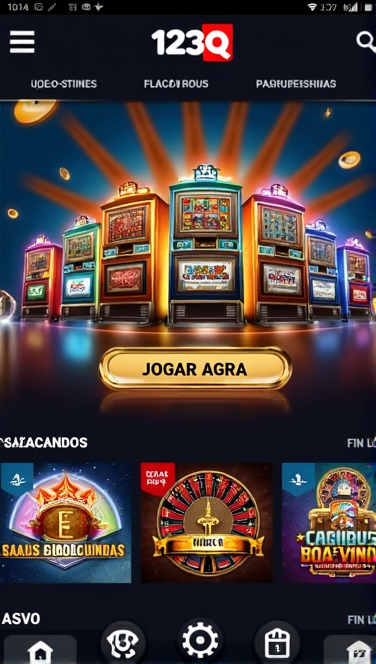This screenshot has width=376, height=664.
Task: Open the gear settings icon in bottom bar
Action: tap(200, 641)
